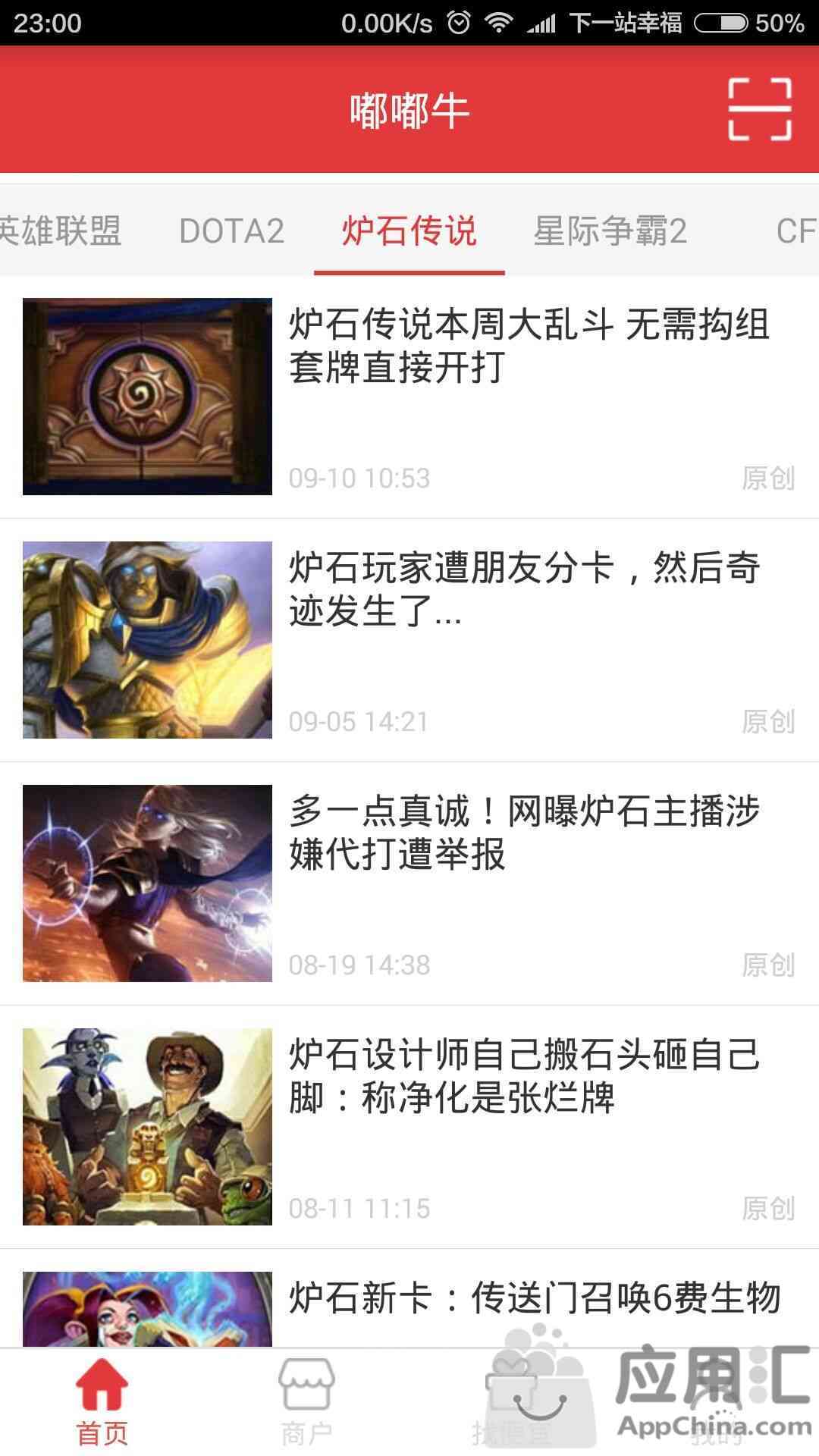Open the QR scan icon
The width and height of the screenshot is (819, 1456).
[759, 109]
